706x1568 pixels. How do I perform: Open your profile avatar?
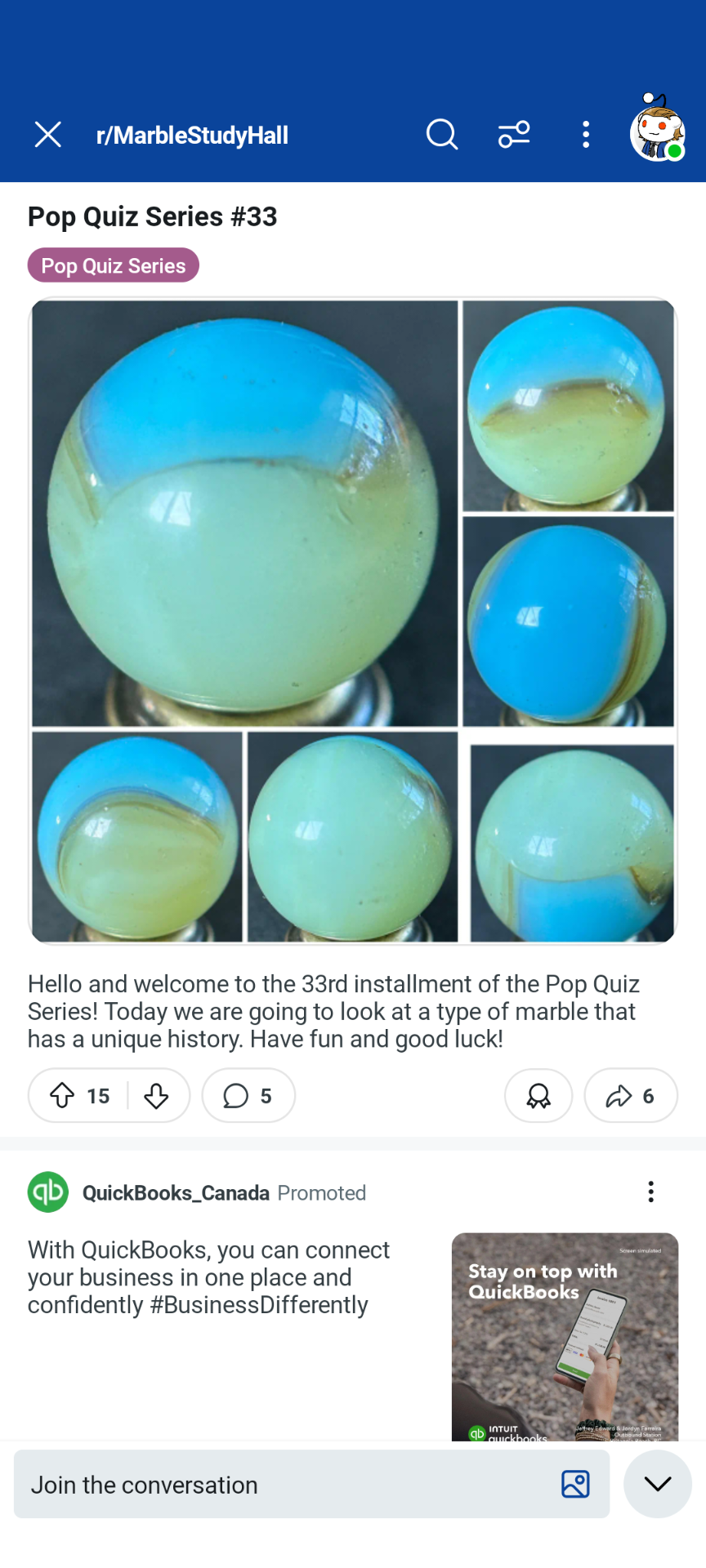coord(657,129)
